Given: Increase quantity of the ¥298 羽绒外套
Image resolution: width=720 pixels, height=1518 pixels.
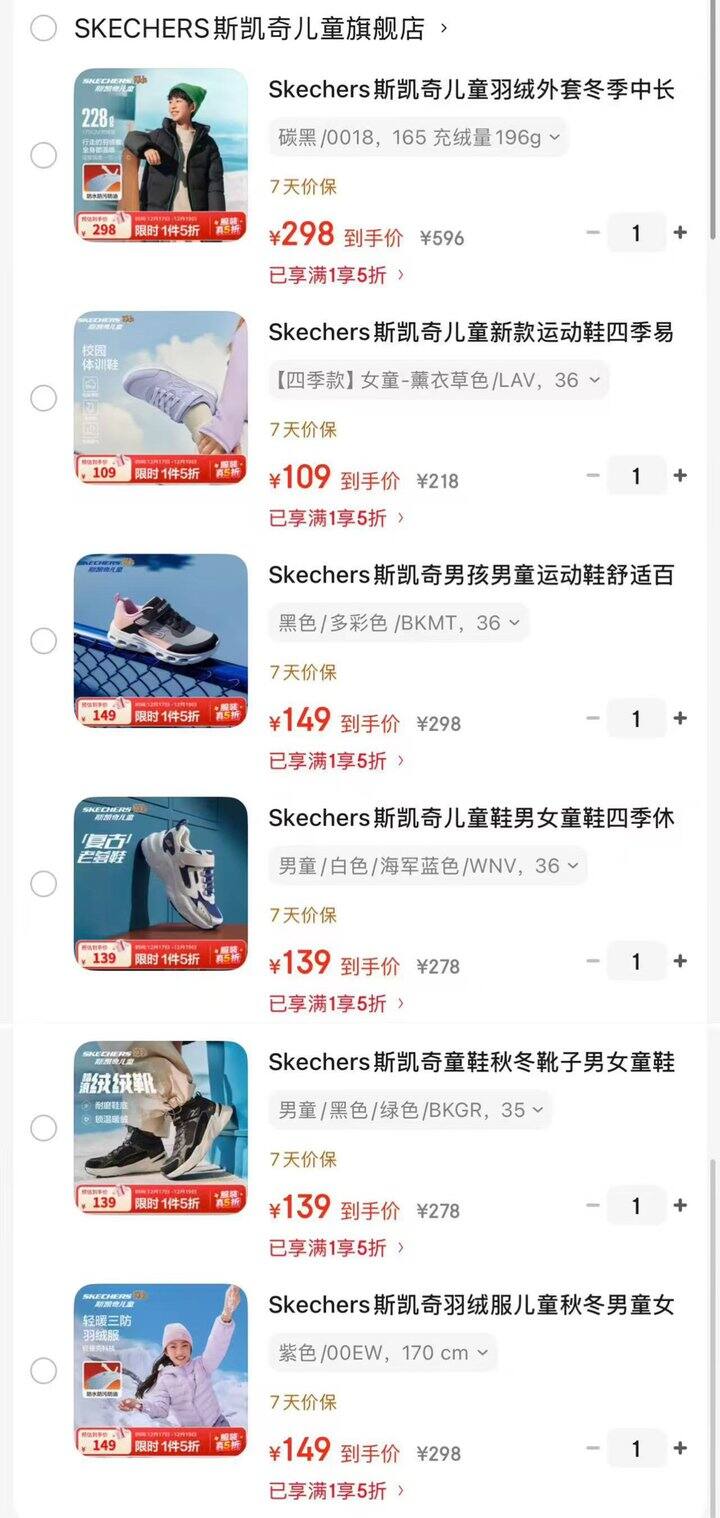Looking at the screenshot, I should click(x=680, y=233).
